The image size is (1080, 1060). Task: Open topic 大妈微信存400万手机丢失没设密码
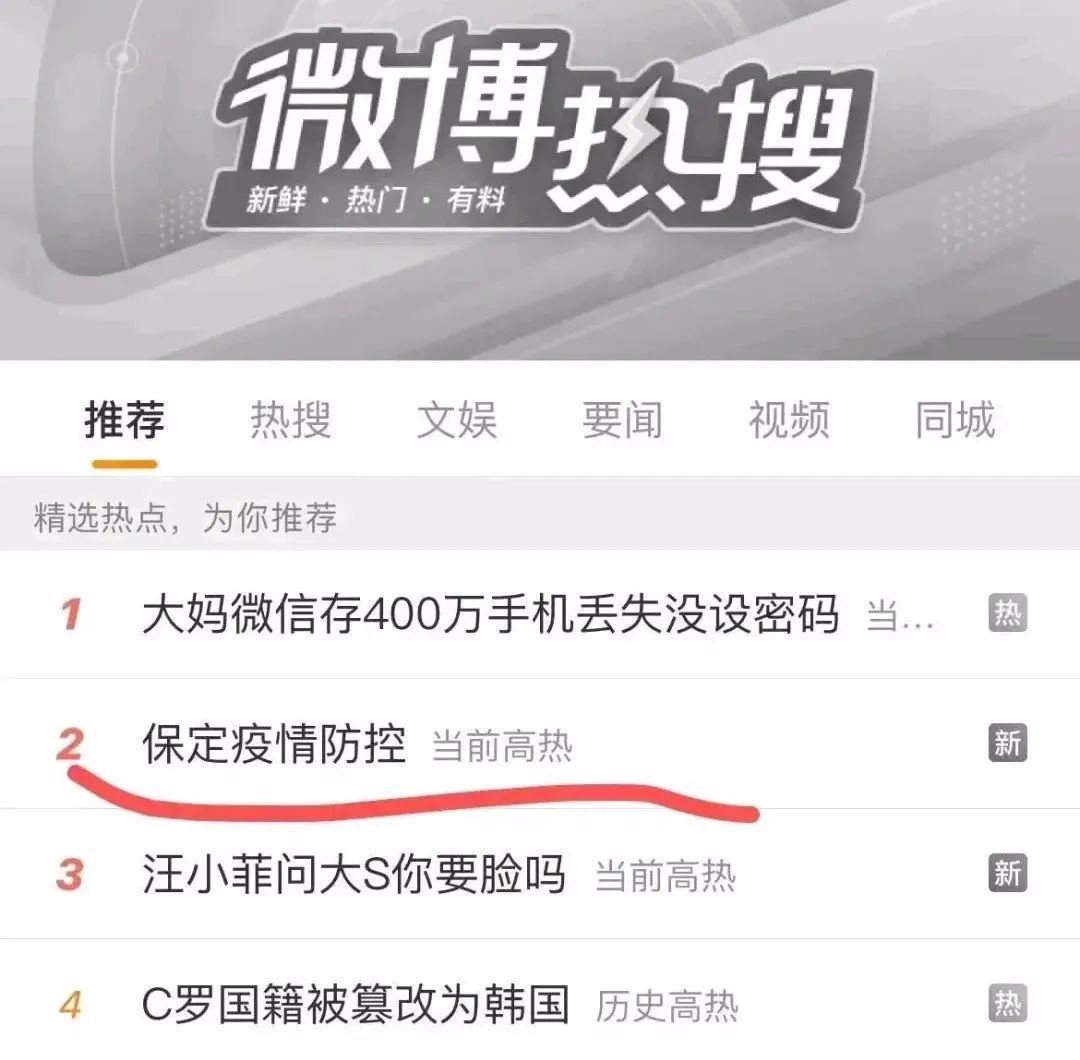click(x=490, y=614)
